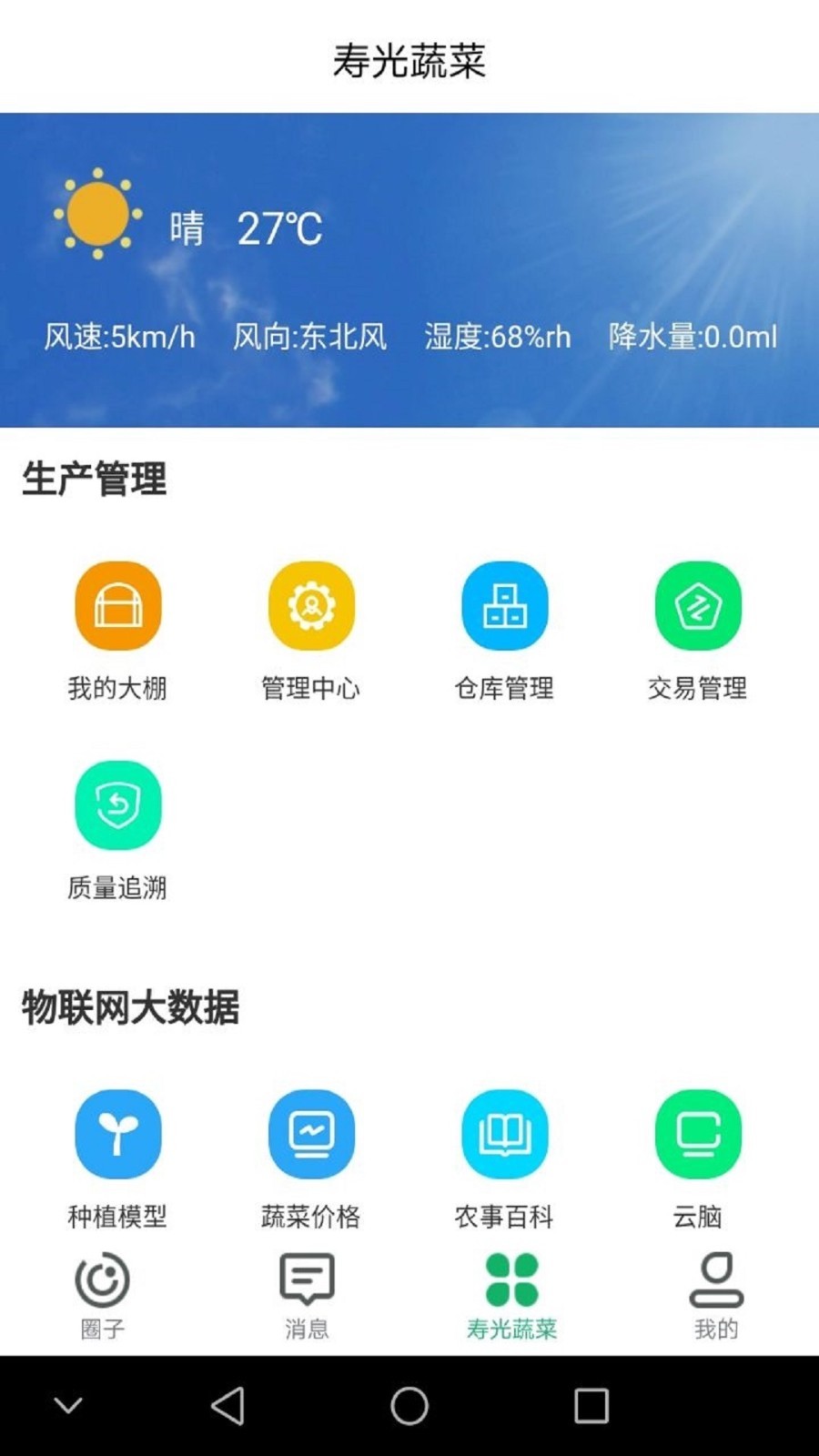Return to the system home screen
Screen dimensions: 819x1456
(x=409, y=1406)
